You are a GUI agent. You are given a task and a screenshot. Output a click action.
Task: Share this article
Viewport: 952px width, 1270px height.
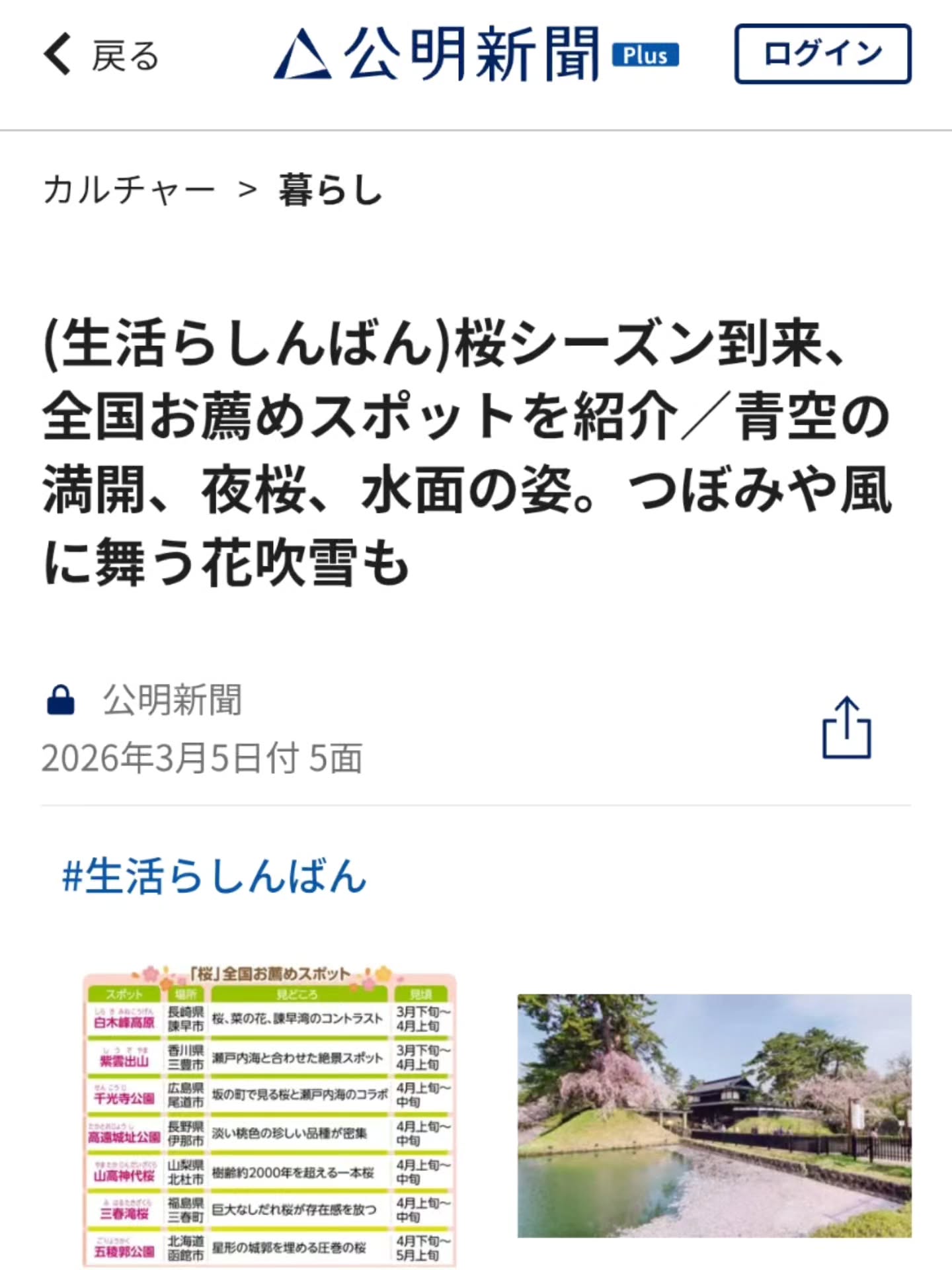846,728
